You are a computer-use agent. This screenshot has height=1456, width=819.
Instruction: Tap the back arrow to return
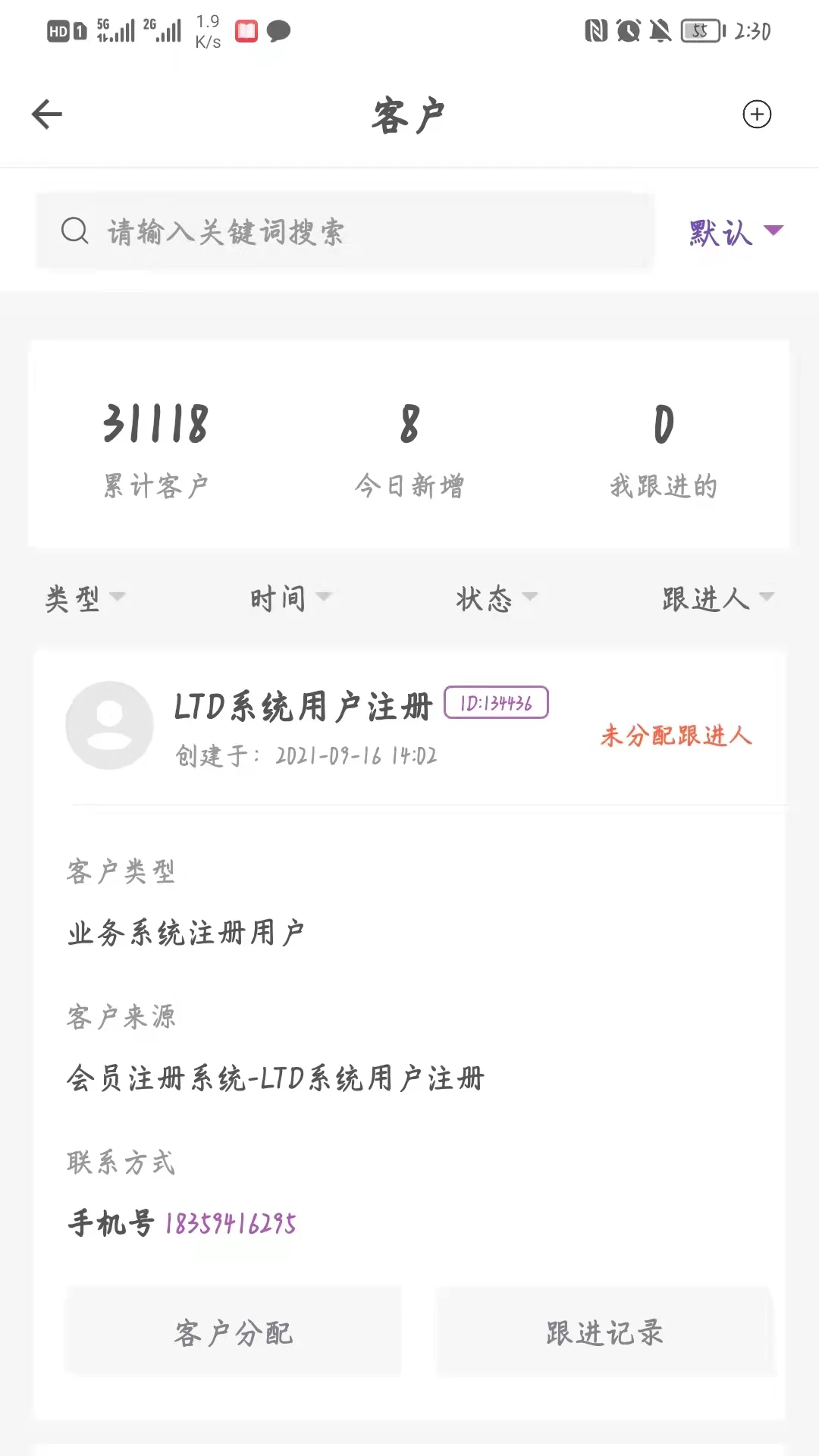tap(45, 114)
